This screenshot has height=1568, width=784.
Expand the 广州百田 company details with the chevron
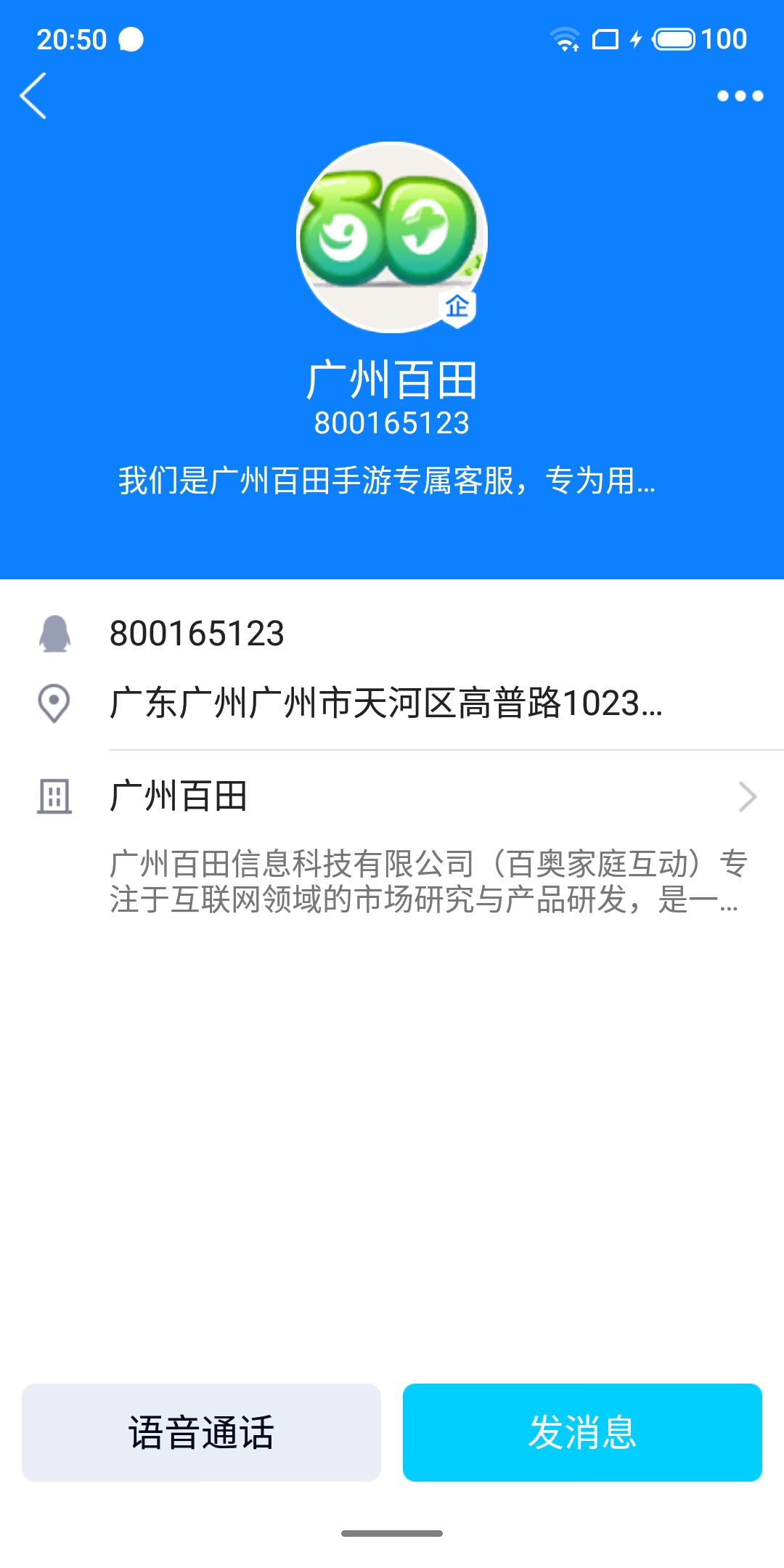747,796
